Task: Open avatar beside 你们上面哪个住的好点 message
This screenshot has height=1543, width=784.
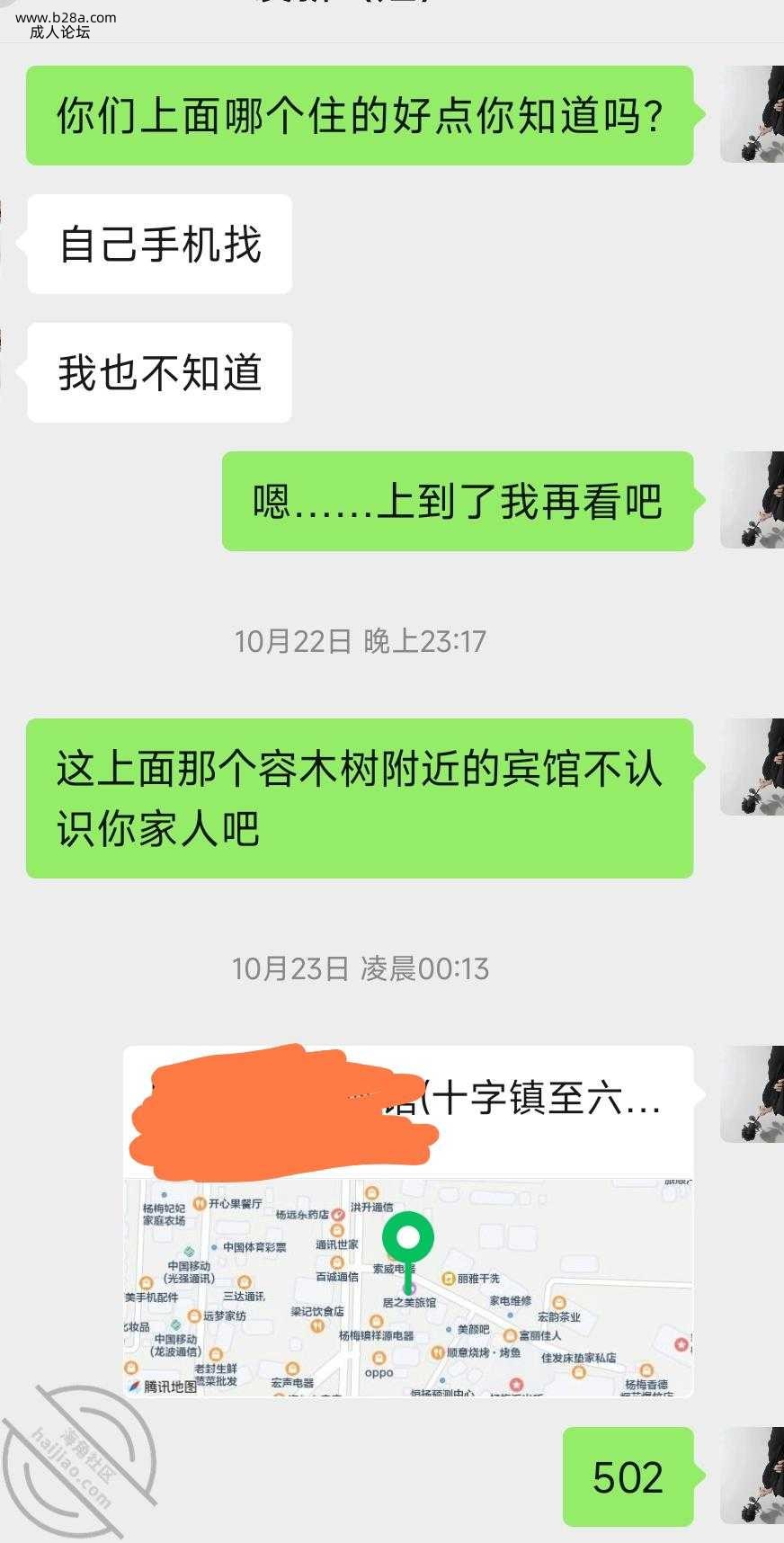Action: coord(753,114)
